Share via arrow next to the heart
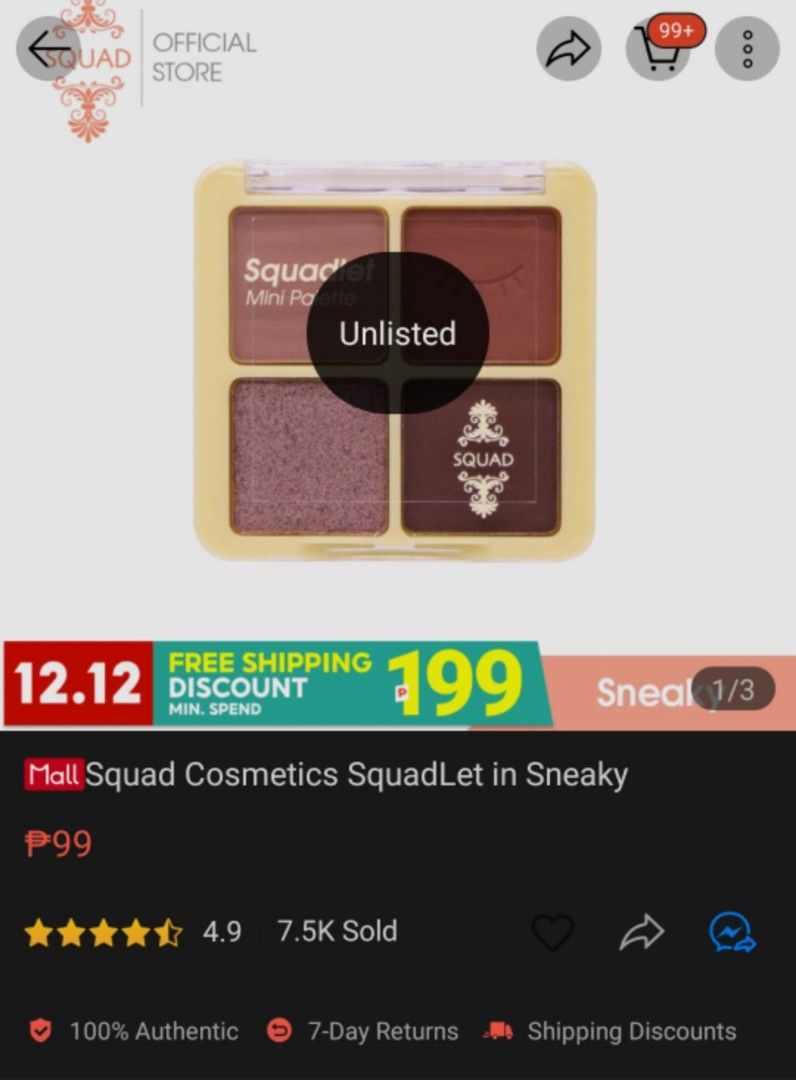The image size is (796, 1080). pos(641,932)
